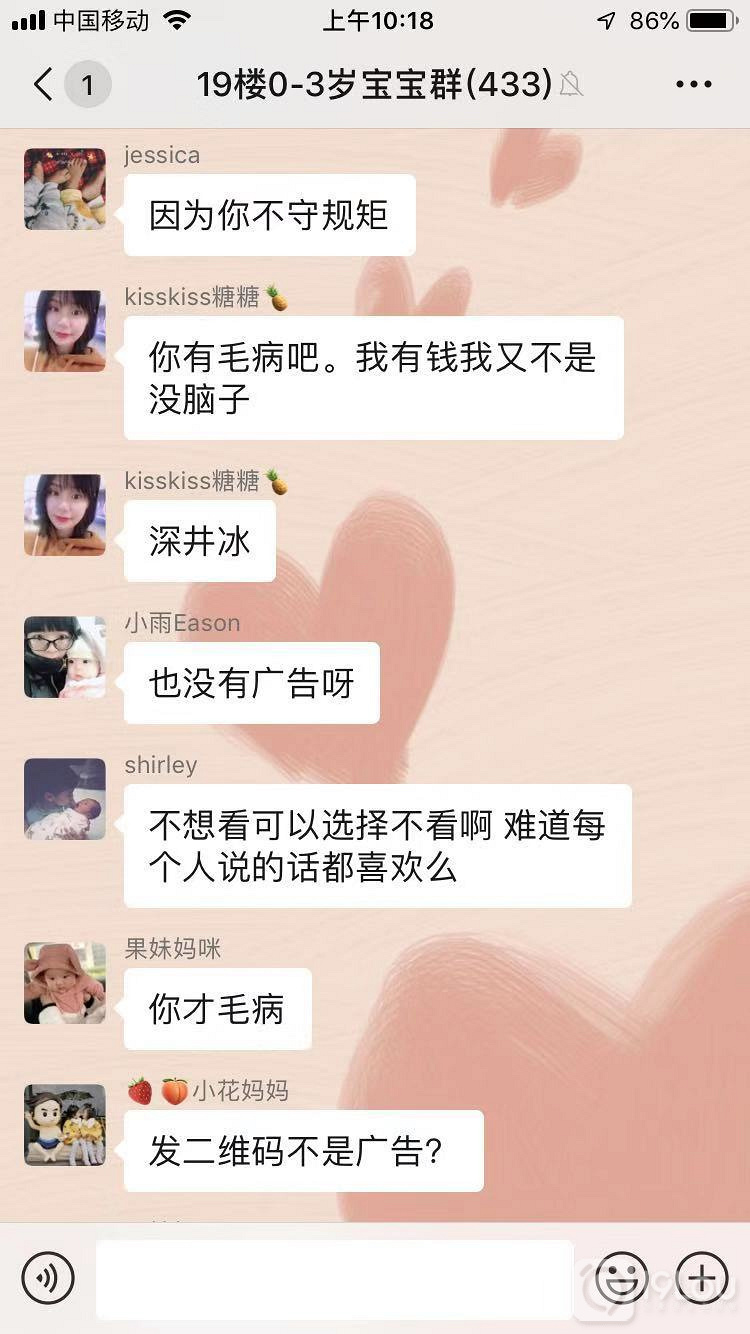The width and height of the screenshot is (750, 1334).
Task: Open the emoji picker
Action: pyautogui.click(x=621, y=1277)
